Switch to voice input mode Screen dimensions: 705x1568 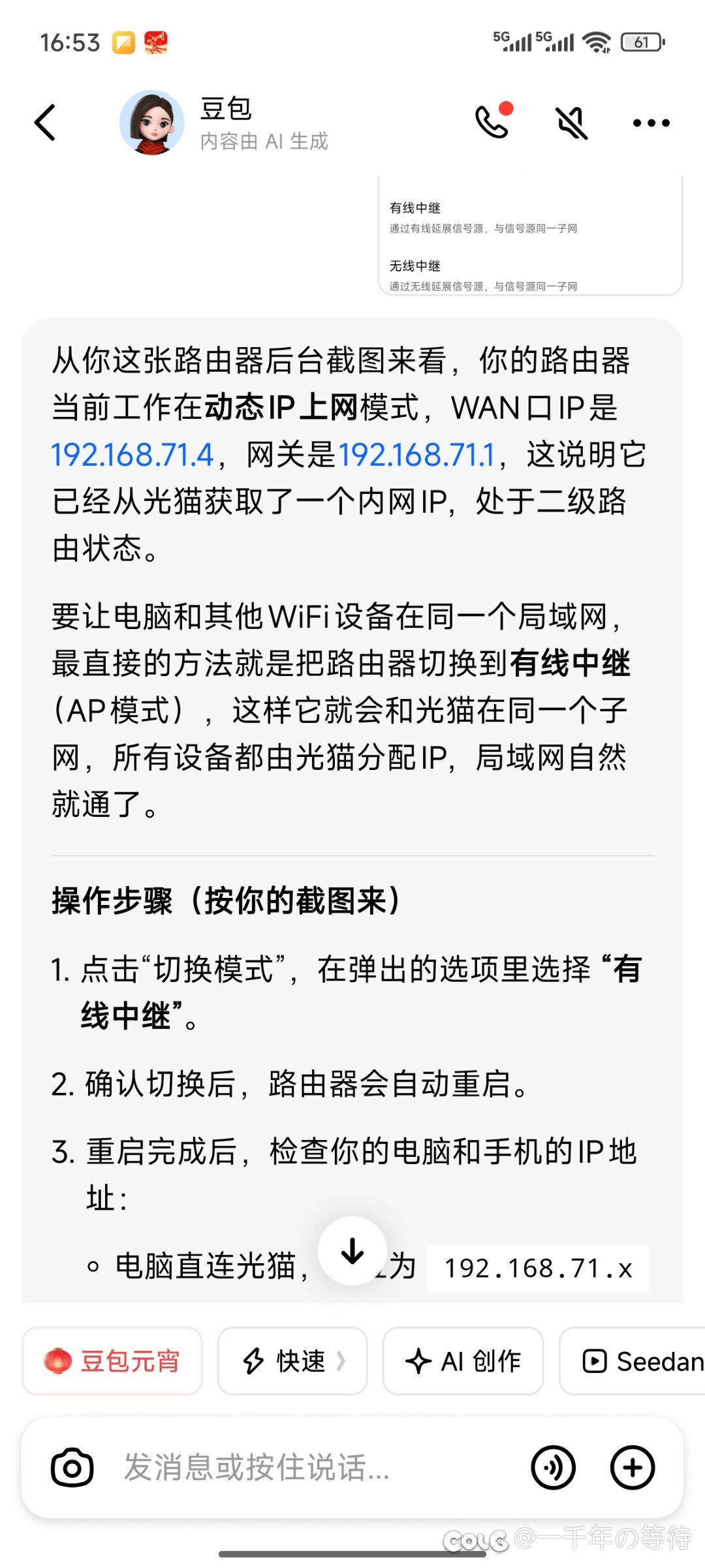[553, 1468]
